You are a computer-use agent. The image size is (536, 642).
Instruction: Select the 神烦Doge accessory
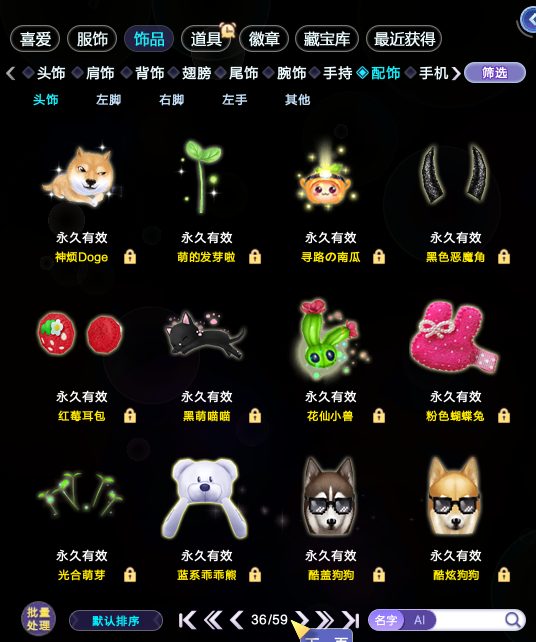tap(82, 176)
